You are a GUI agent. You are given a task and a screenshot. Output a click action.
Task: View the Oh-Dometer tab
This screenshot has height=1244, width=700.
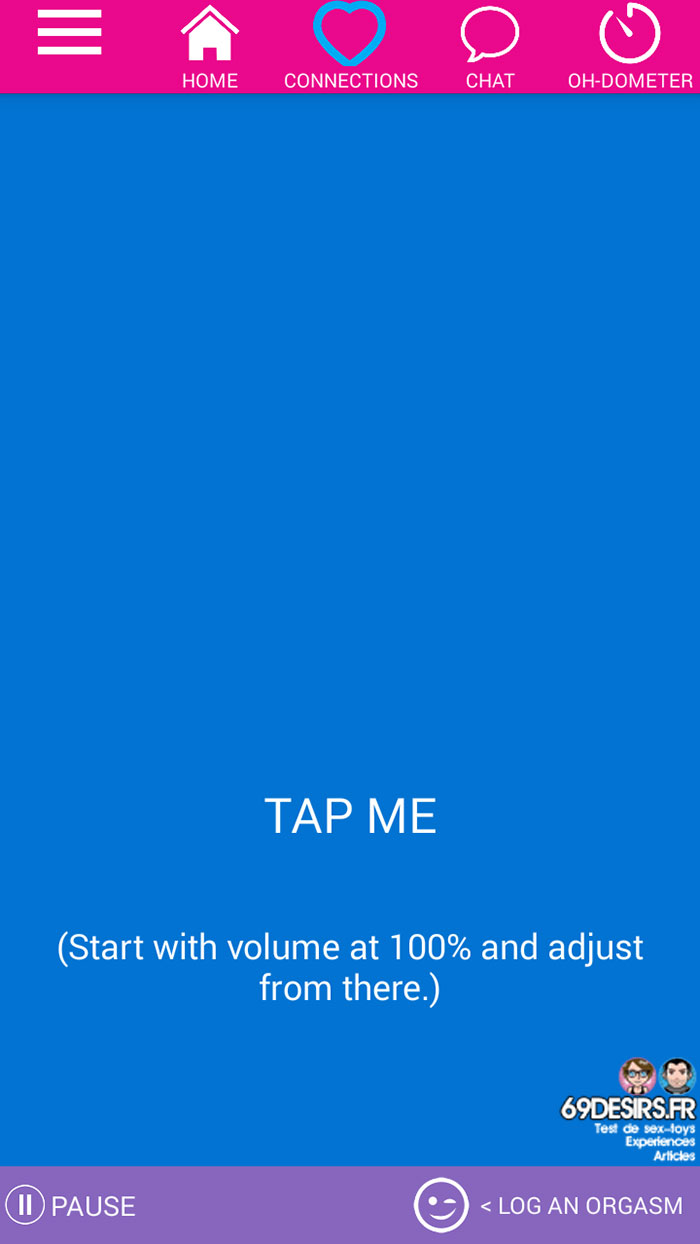click(x=630, y=47)
